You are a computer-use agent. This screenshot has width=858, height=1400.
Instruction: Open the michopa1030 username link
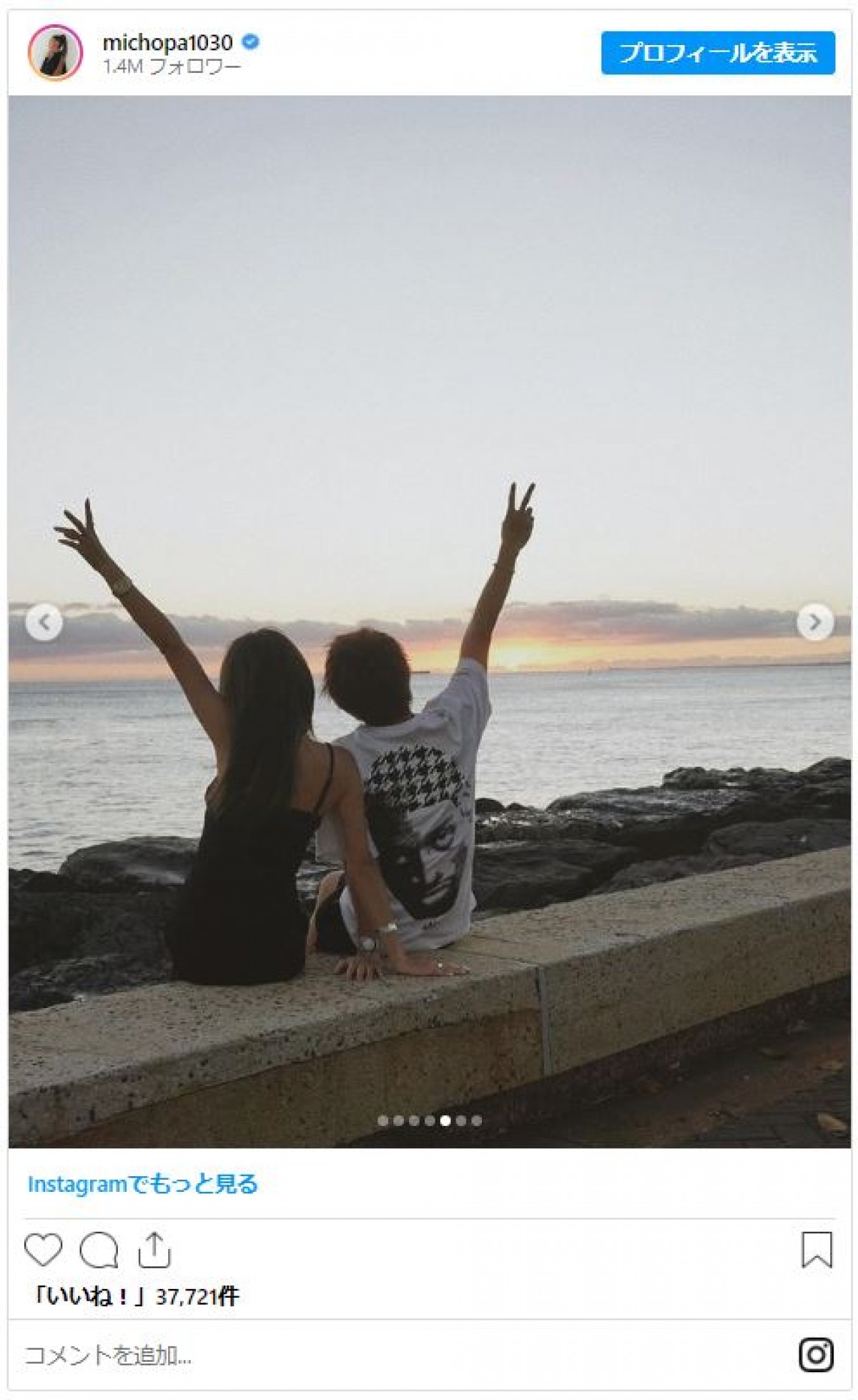[167, 43]
